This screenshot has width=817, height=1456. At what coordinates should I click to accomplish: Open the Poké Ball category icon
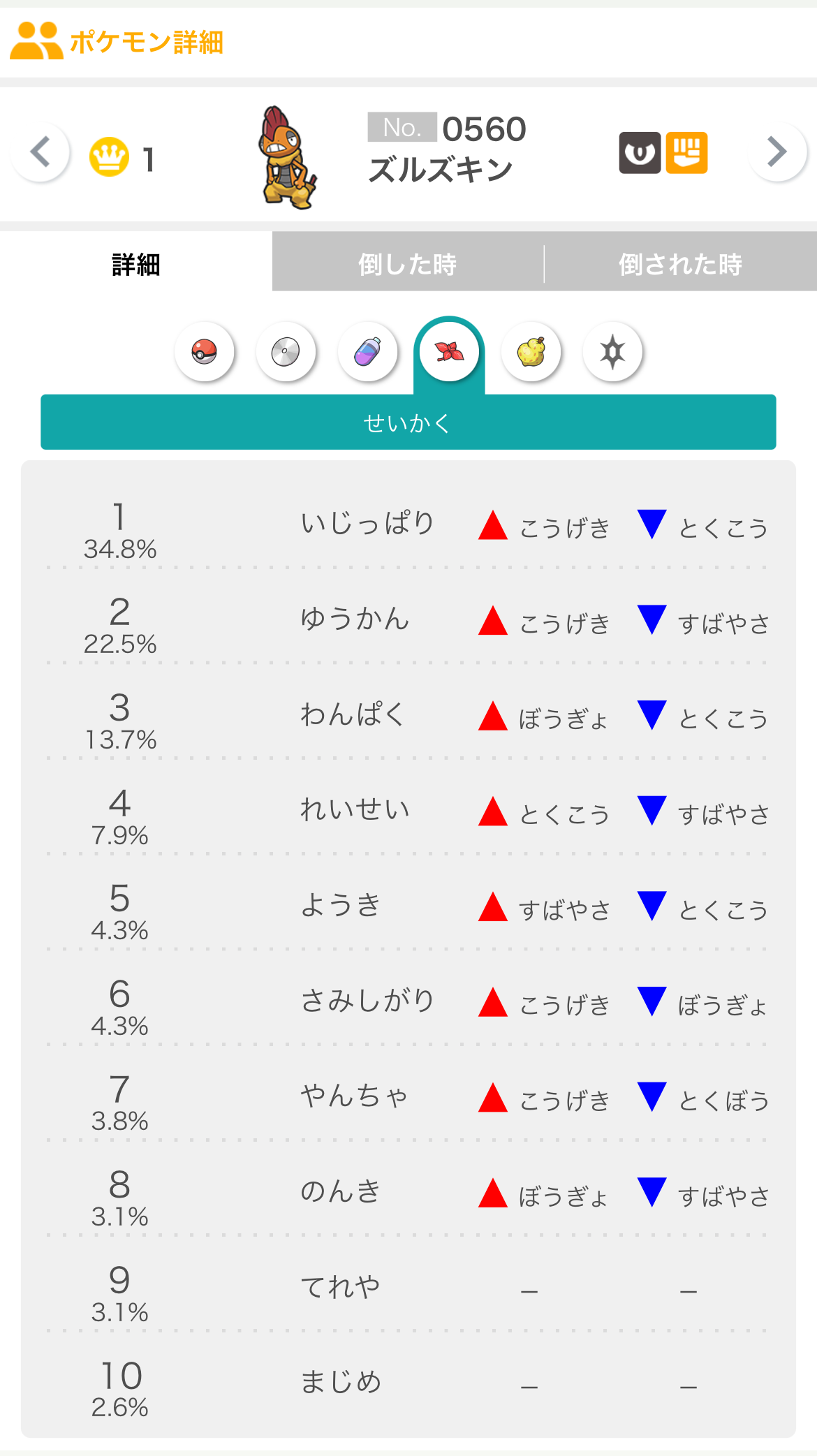pos(205,352)
